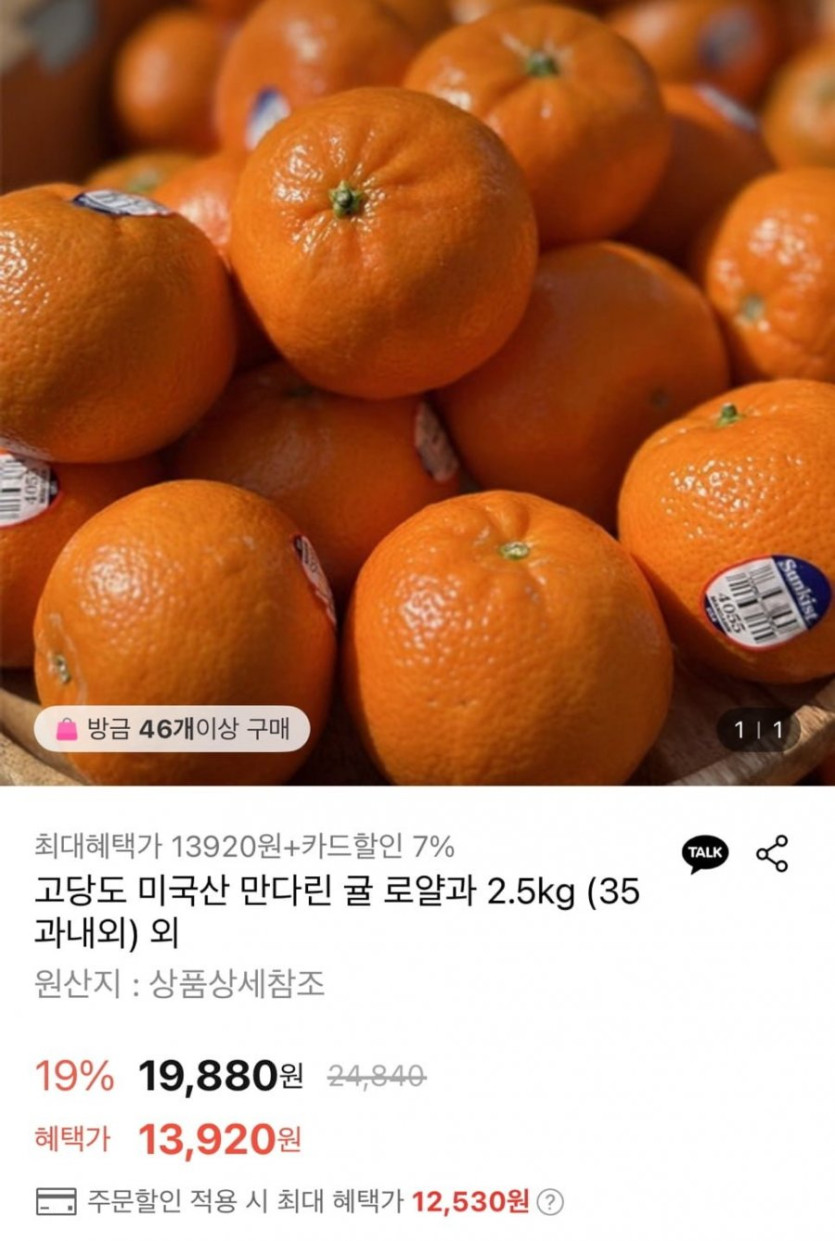This screenshot has height=1241, width=835.
Task: Open the share options icon
Action: pyautogui.click(x=772, y=853)
